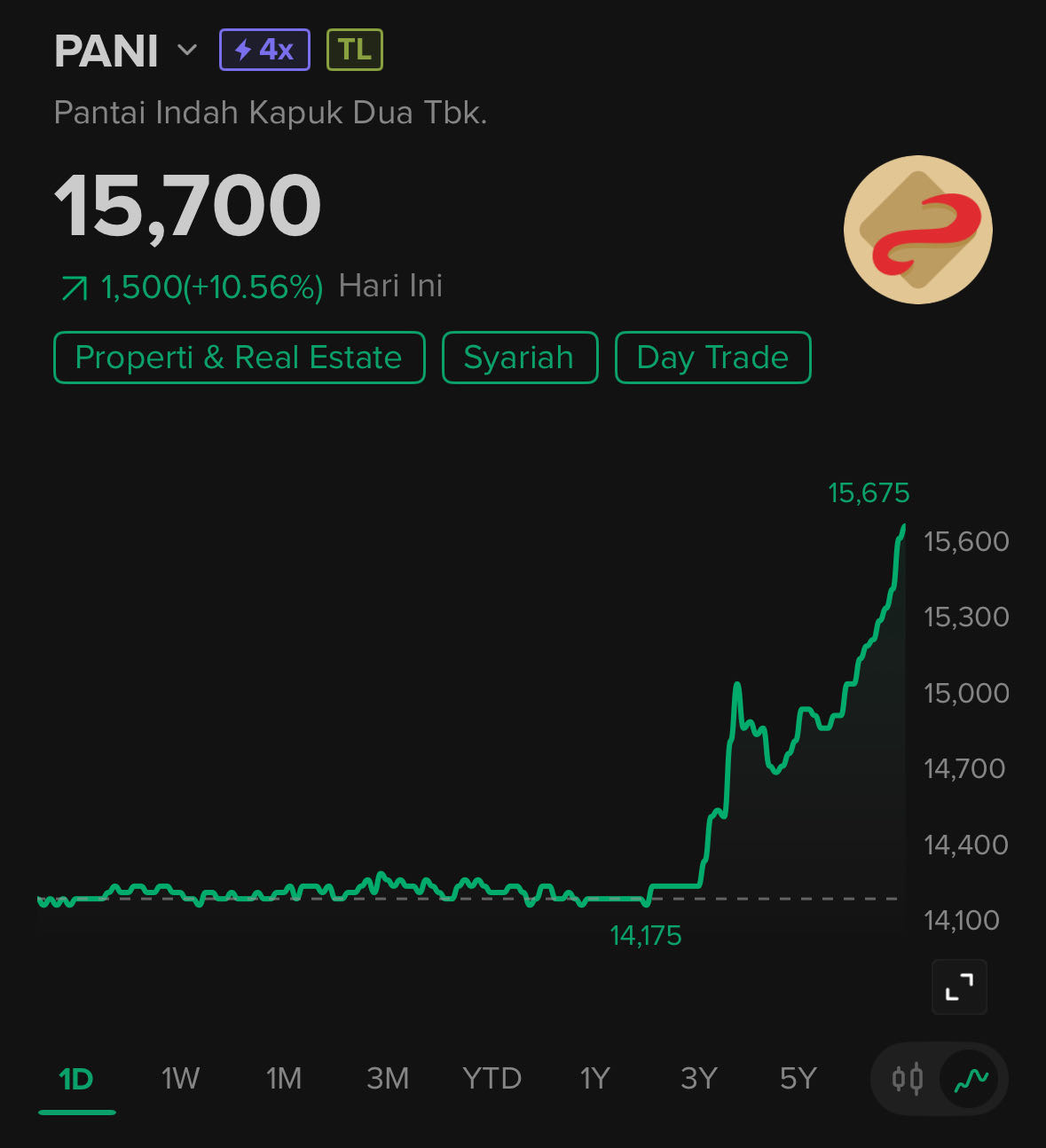The height and width of the screenshot is (1148, 1046).
Task: View the 3Y chart range
Action: coord(698,1079)
